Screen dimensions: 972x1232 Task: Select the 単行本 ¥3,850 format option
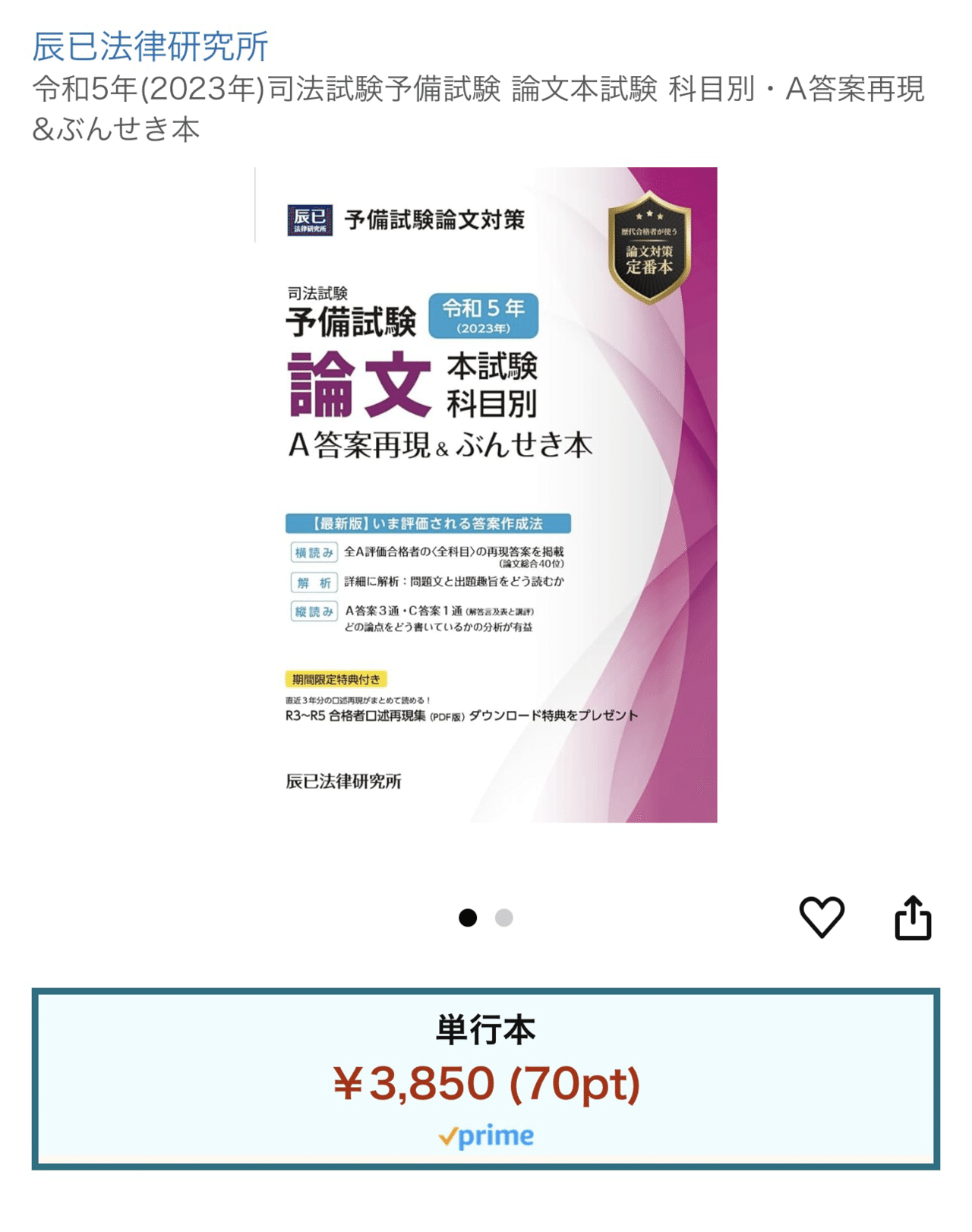(x=486, y=1079)
